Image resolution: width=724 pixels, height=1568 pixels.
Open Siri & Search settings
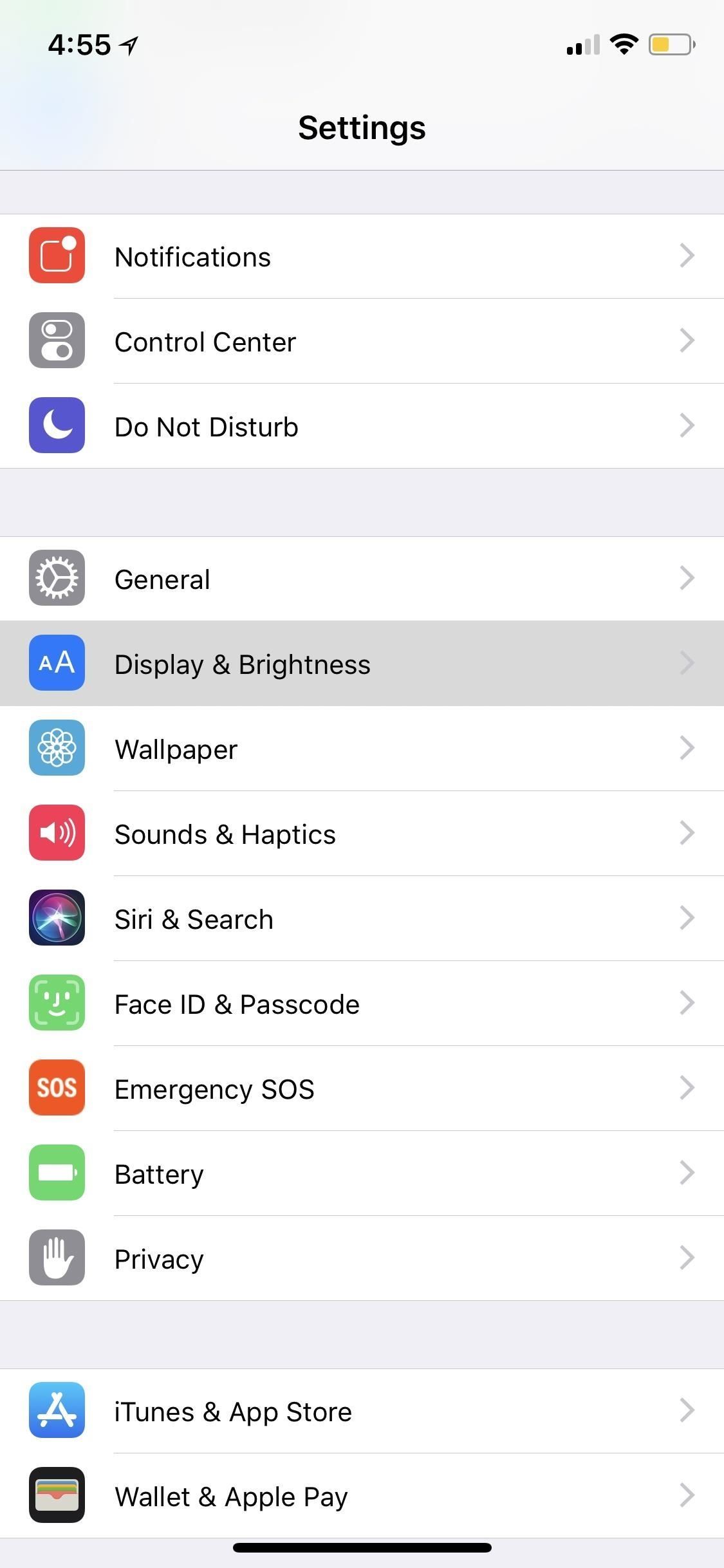click(360, 919)
